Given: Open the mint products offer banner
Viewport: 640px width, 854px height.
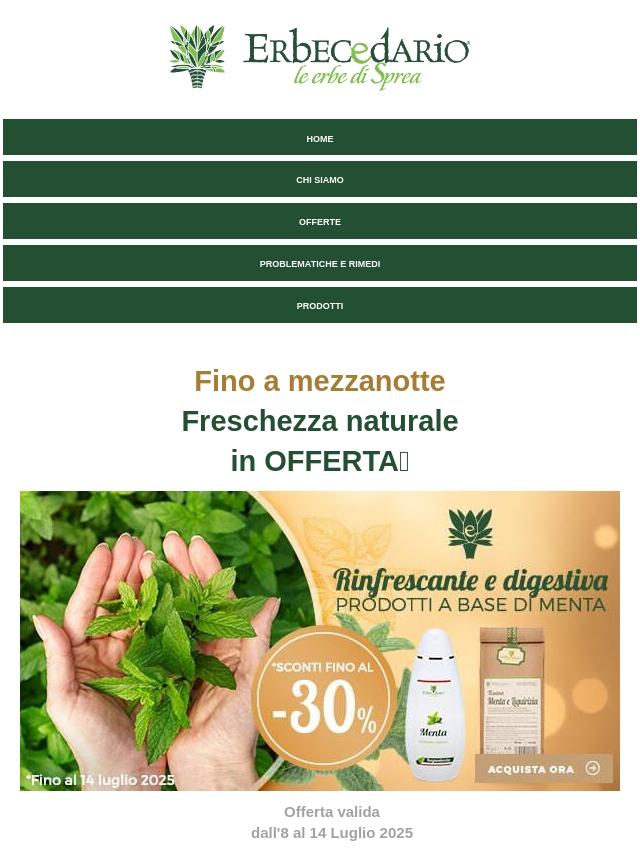Looking at the screenshot, I should 320,640.
